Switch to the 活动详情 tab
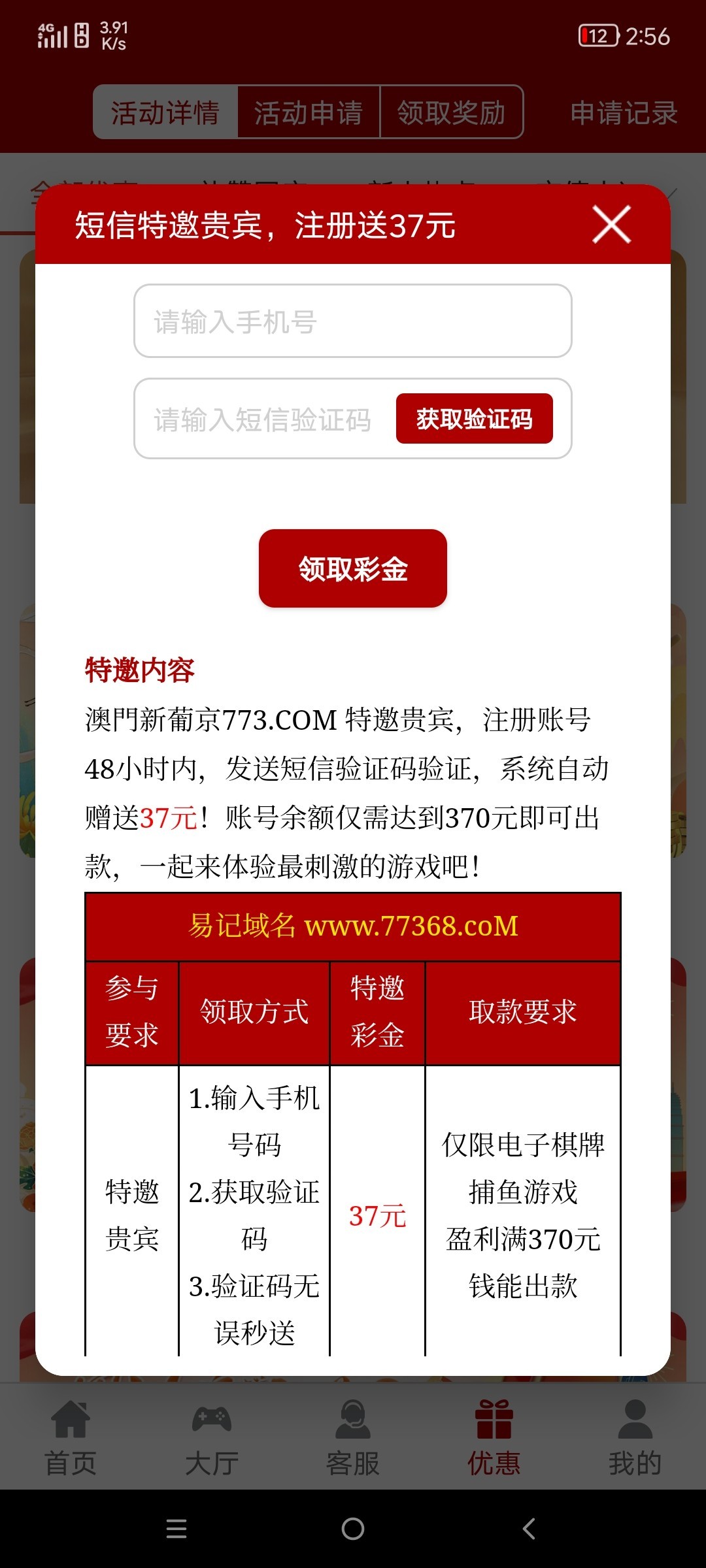Image resolution: width=706 pixels, height=1568 pixels. coord(165,112)
